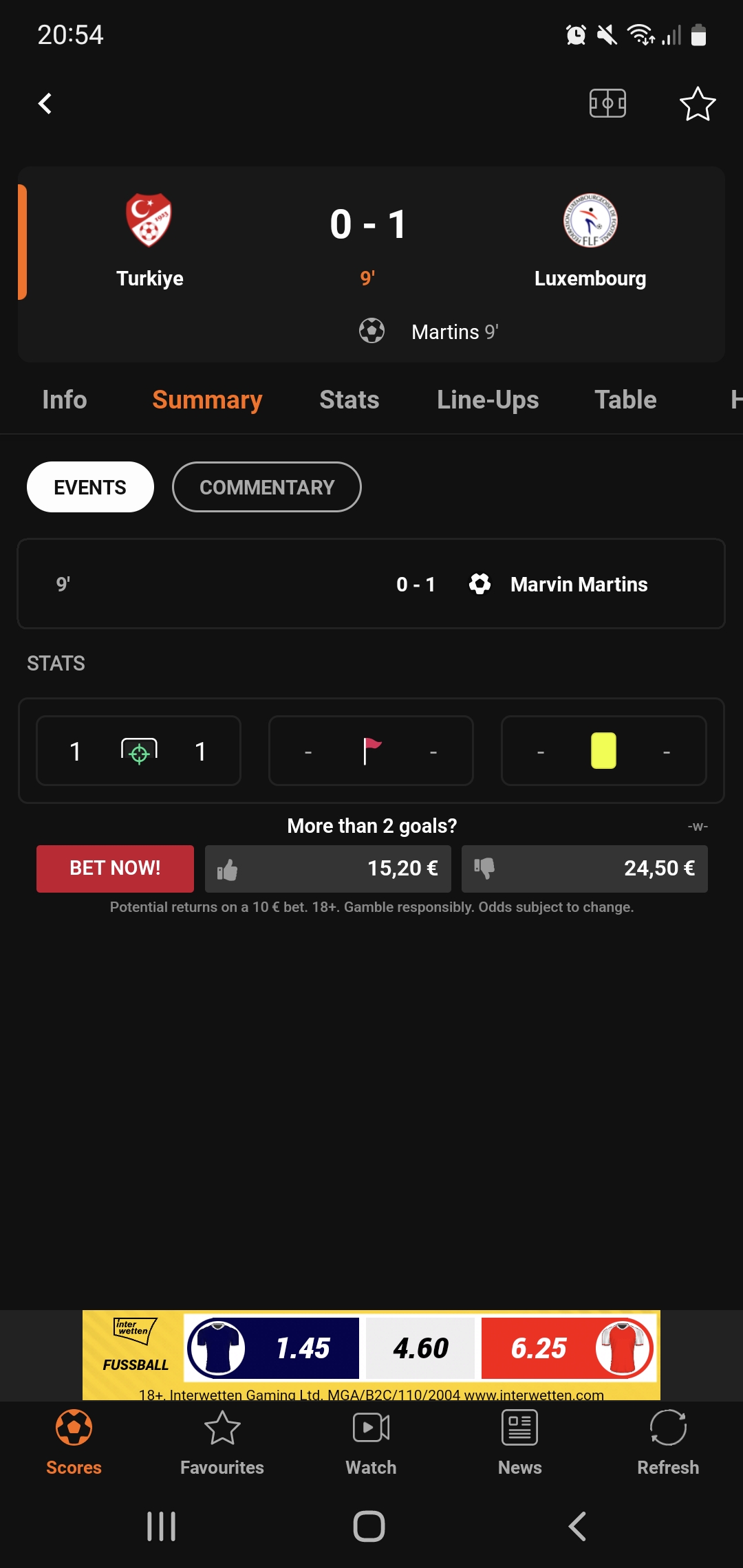This screenshot has width=743, height=1568.
Task: Switch to the Info tab
Action: (65, 400)
